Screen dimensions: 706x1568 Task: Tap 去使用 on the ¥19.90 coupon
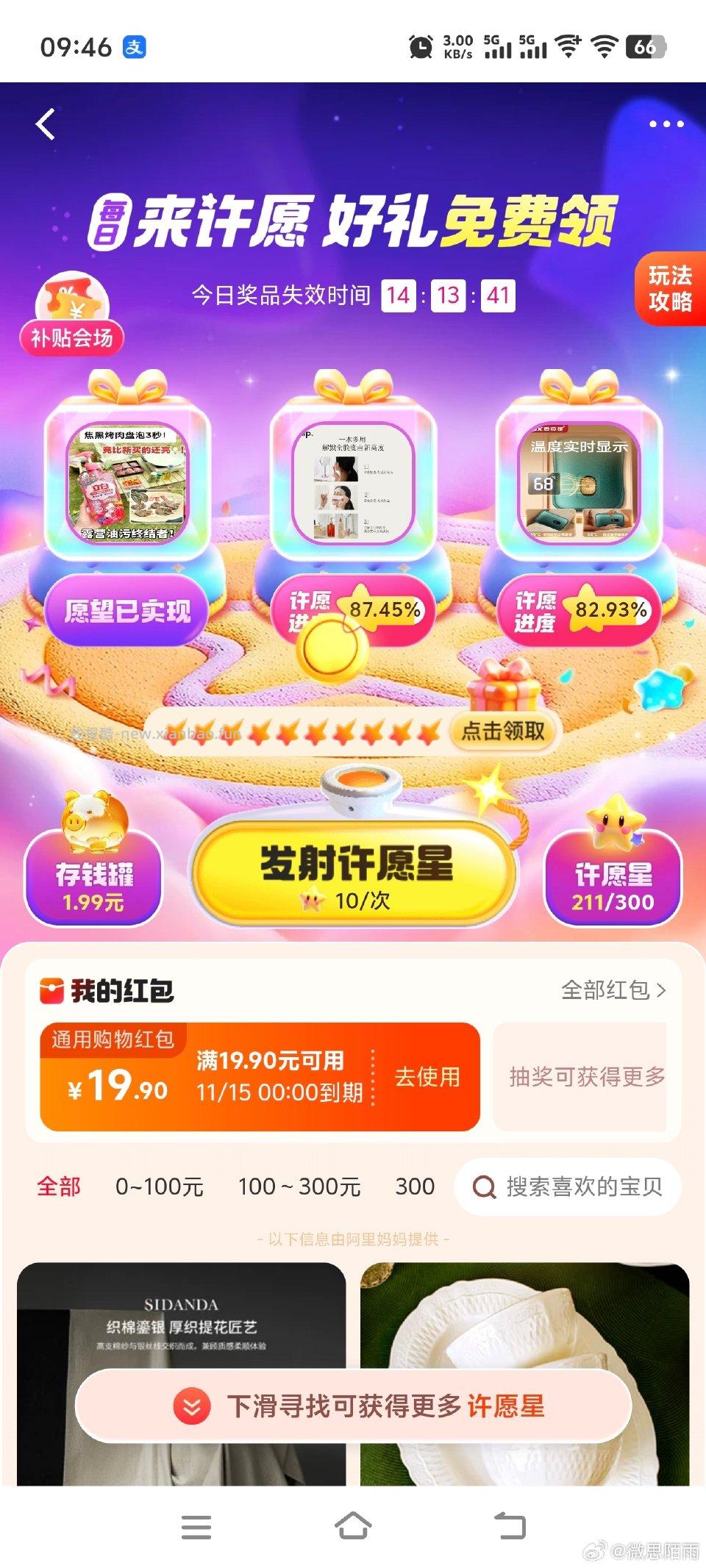point(427,1078)
